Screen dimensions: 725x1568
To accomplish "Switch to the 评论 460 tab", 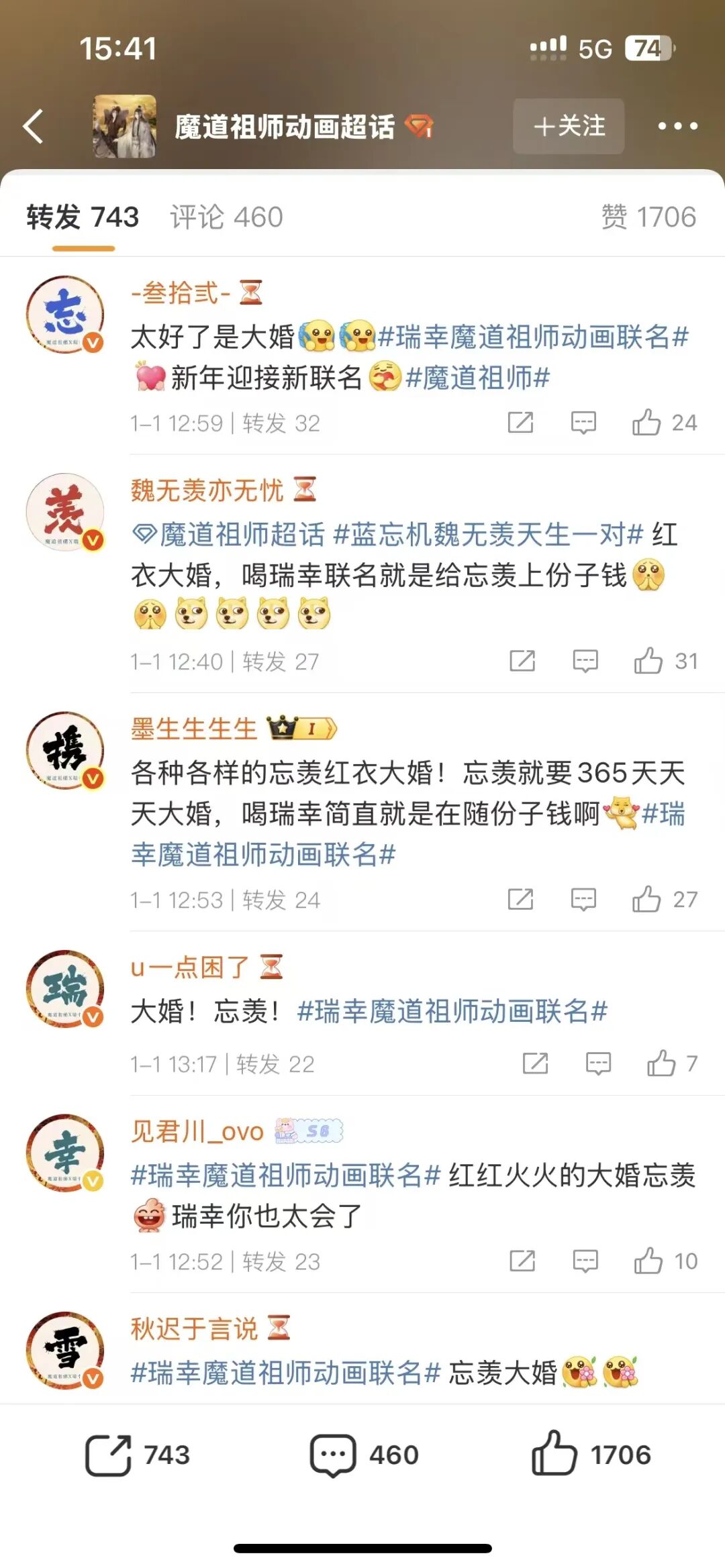I will click(226, 217).
